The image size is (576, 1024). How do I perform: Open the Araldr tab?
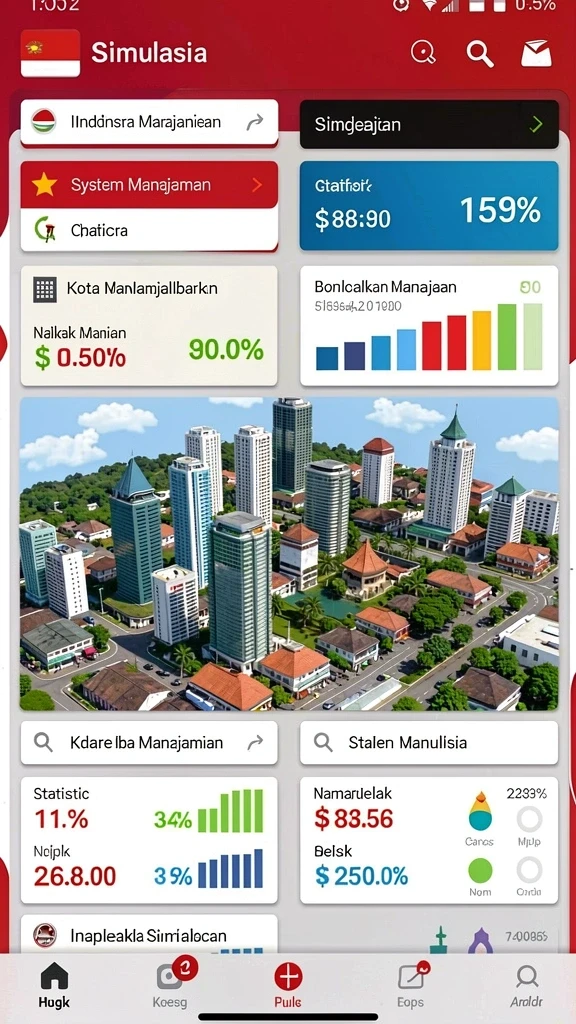coord(526,985)
